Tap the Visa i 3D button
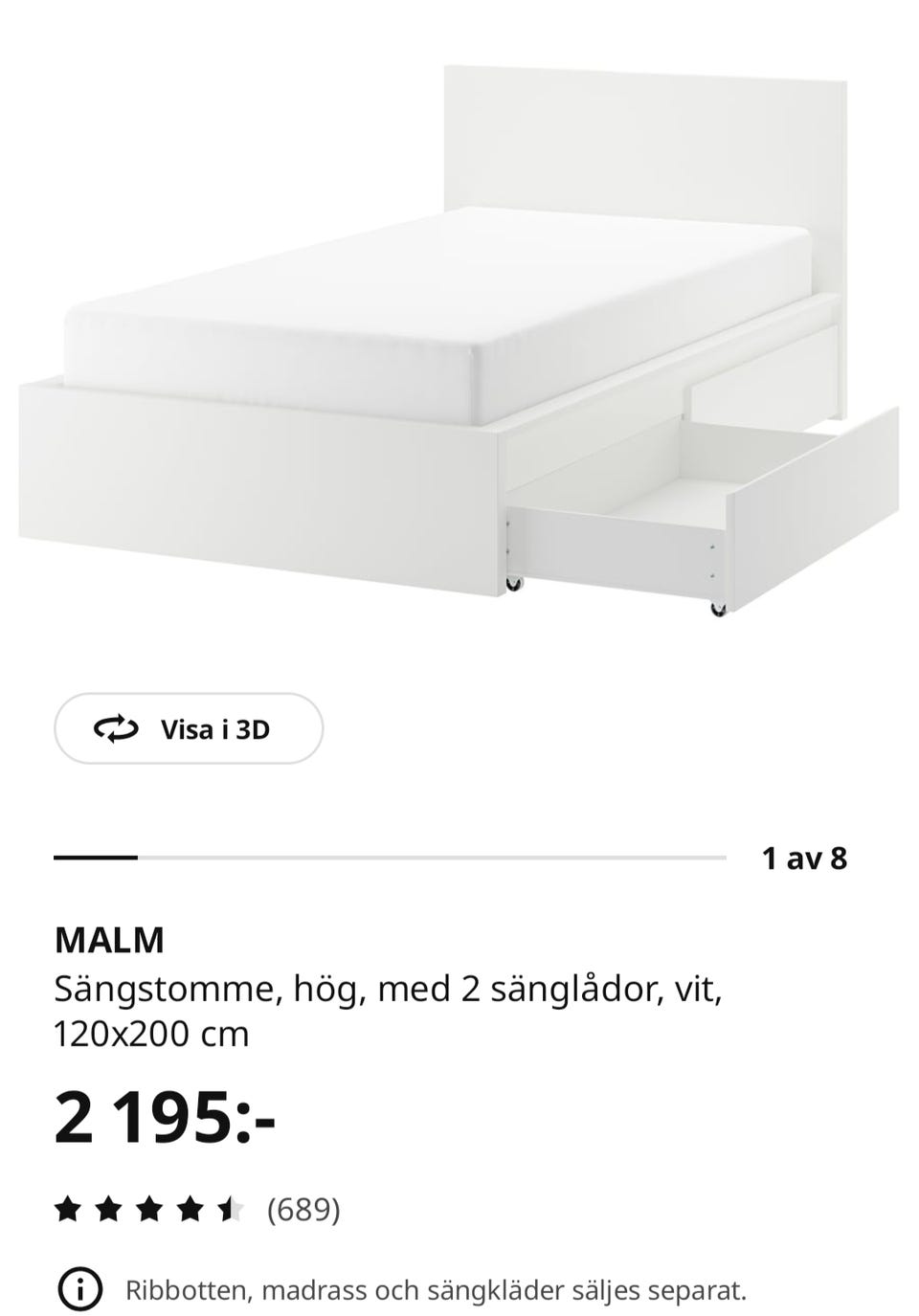This screenshot has width=919, height=1316. pos(188,728)
